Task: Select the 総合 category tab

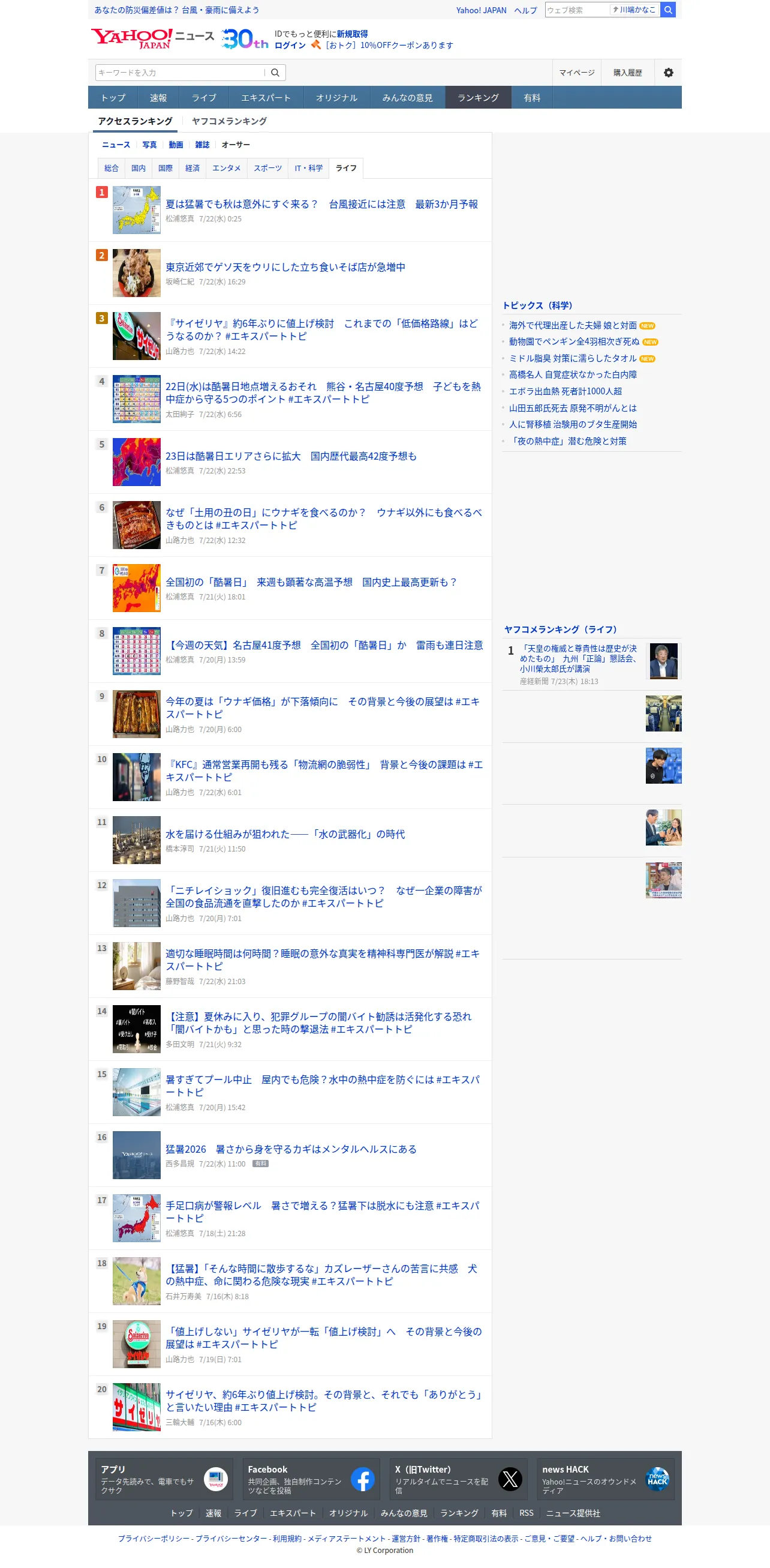Action: 112,168
